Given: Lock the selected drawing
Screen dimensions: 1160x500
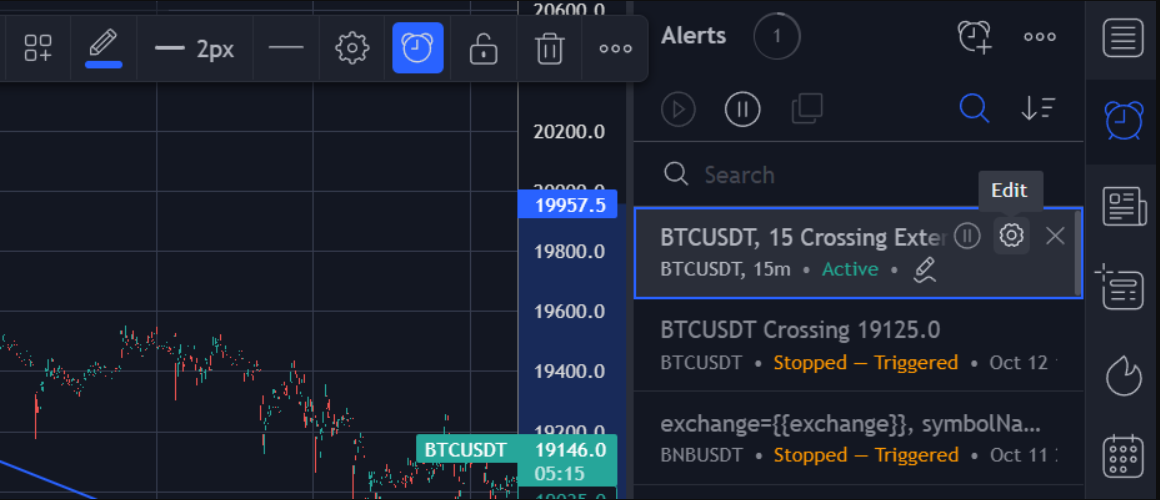Looking at the screenshot, I should click(x=483, y=47).
